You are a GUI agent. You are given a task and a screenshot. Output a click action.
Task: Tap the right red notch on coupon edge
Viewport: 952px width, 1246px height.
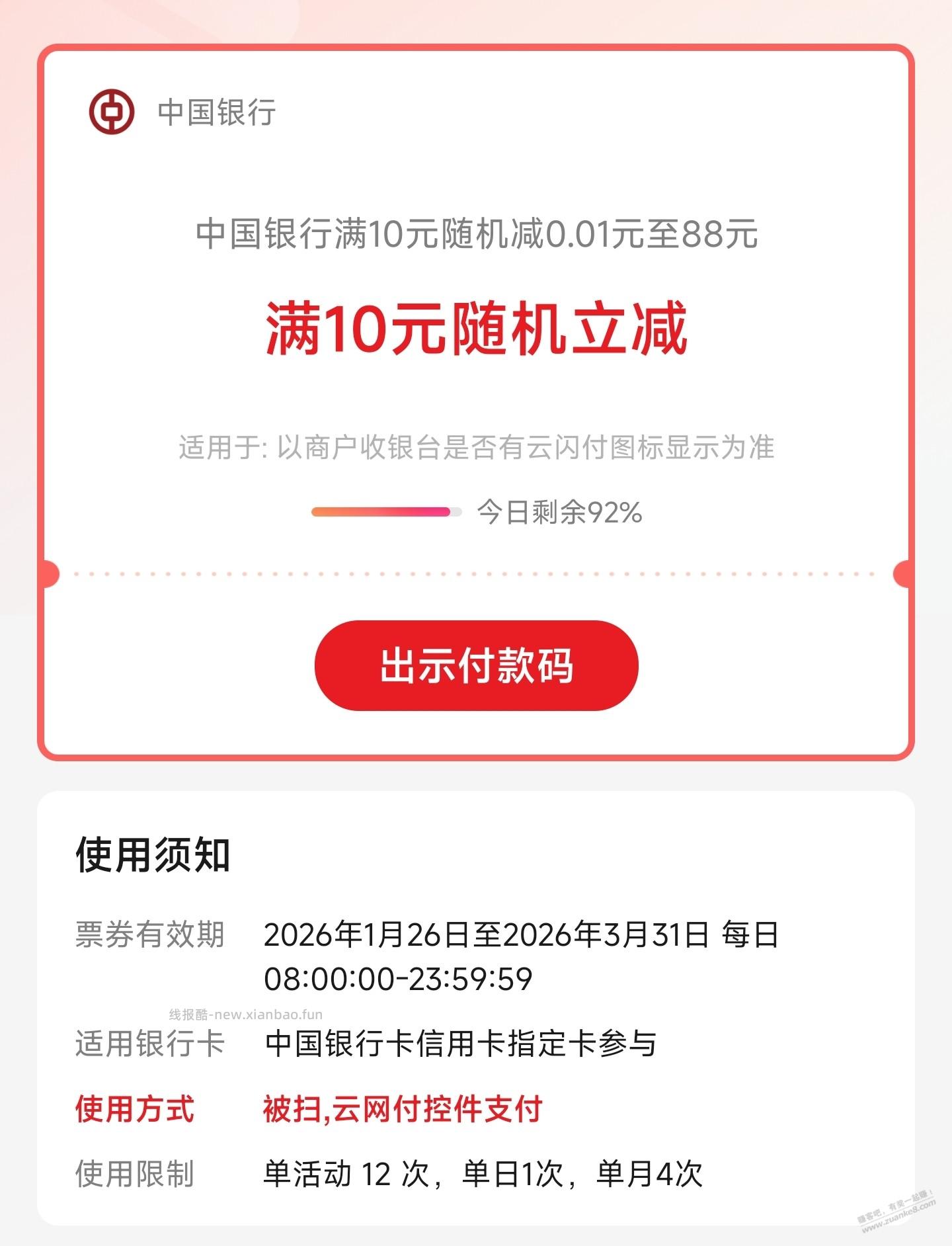click(904, 573)
